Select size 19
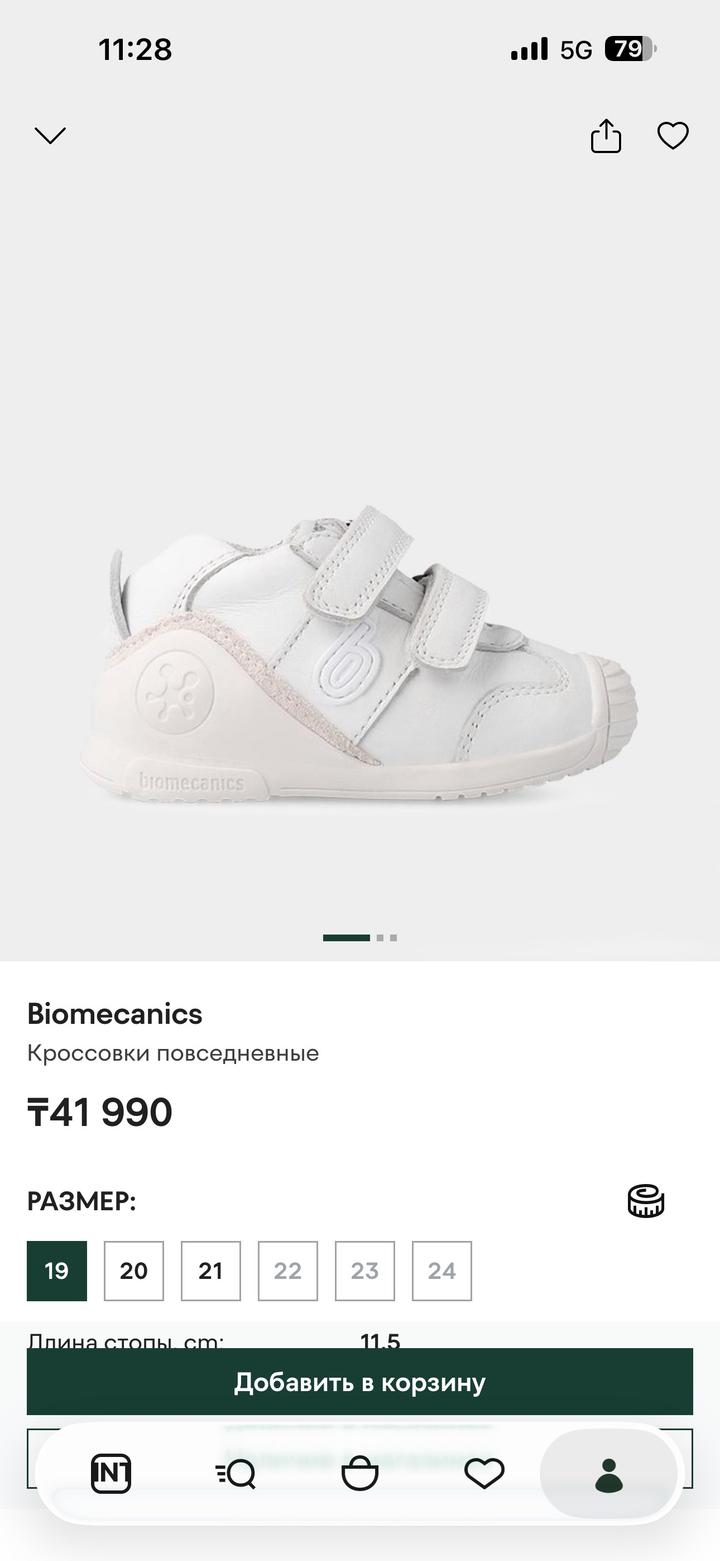Image resolution: width=720 pixels, height=1561 pixels. click(x=57, y=1271)
